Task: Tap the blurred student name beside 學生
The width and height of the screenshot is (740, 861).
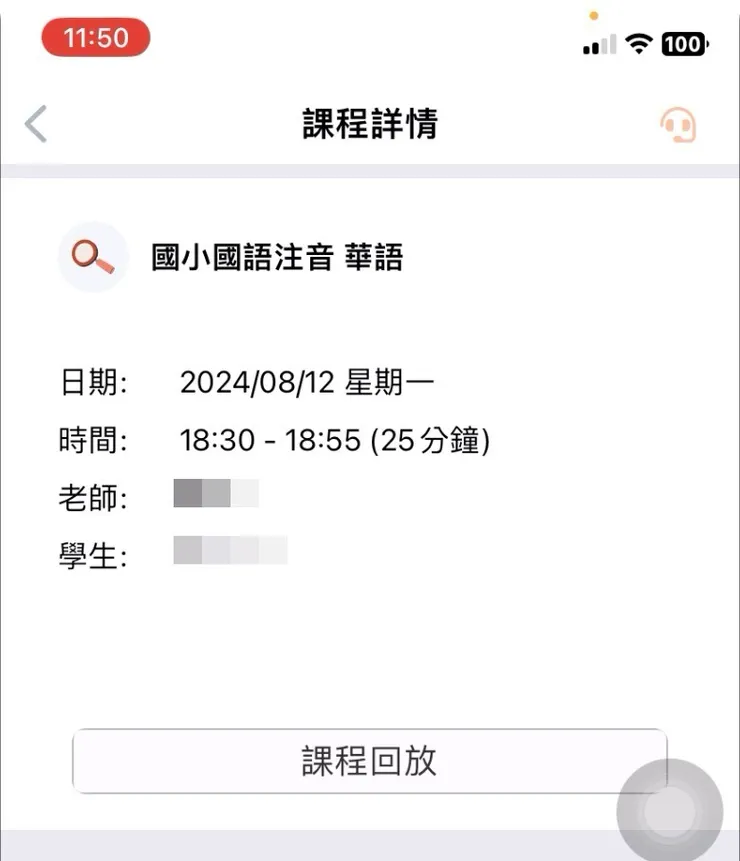Action: (231, 550)
